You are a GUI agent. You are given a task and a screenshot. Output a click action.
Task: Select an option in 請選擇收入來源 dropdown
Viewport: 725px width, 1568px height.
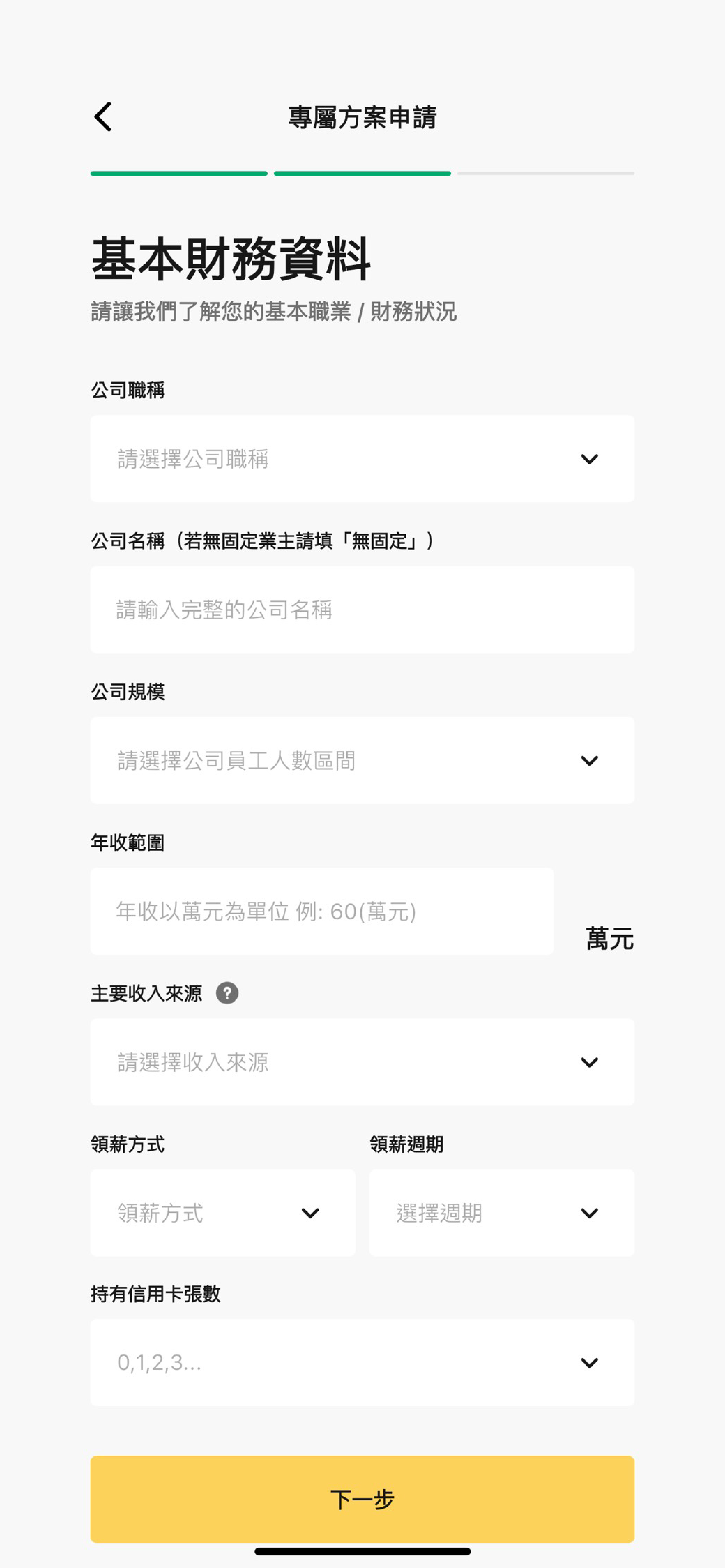(362, 1062)
